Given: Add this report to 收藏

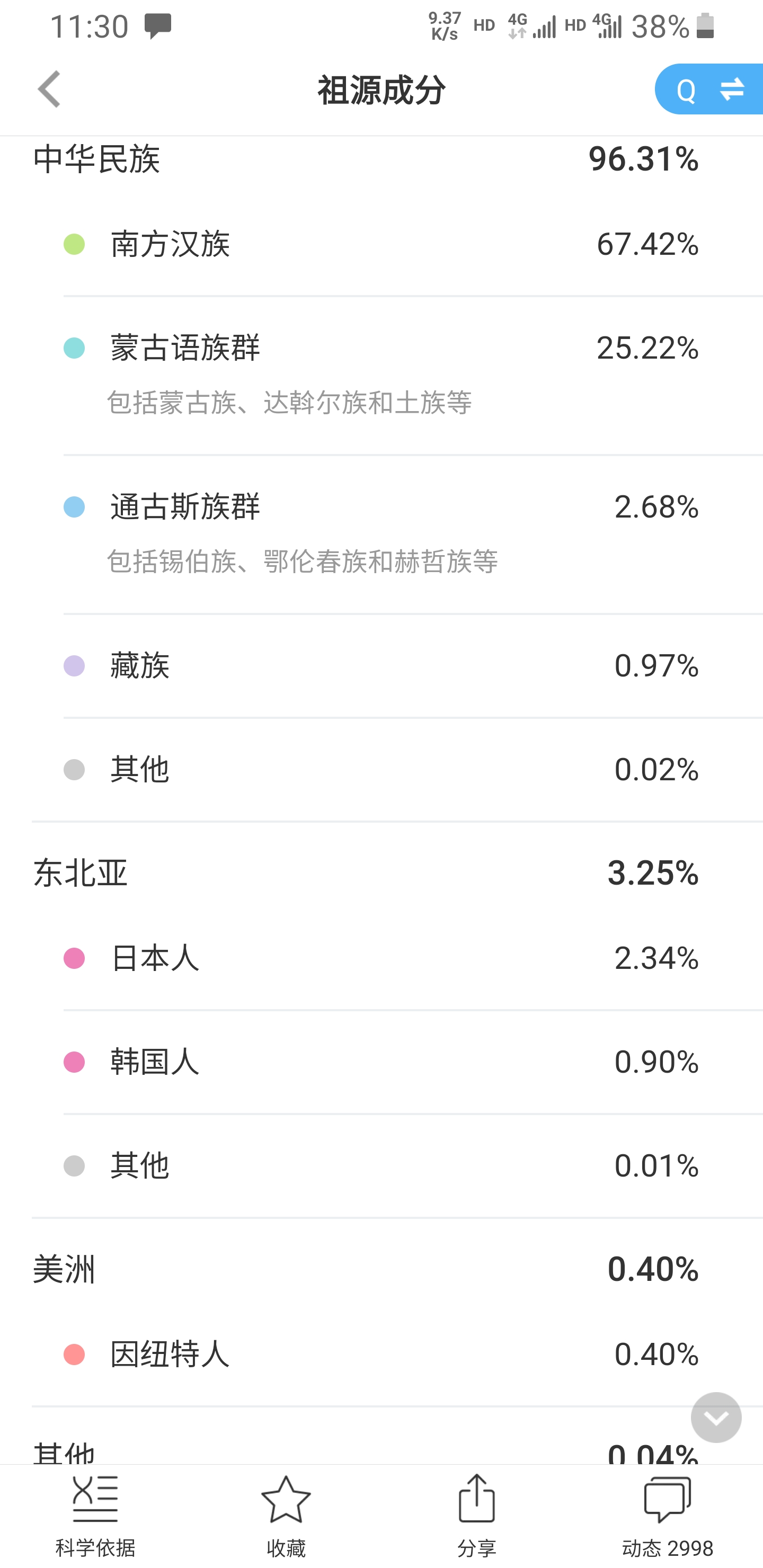Looking at the screenshot, I should click(286, 1516).
